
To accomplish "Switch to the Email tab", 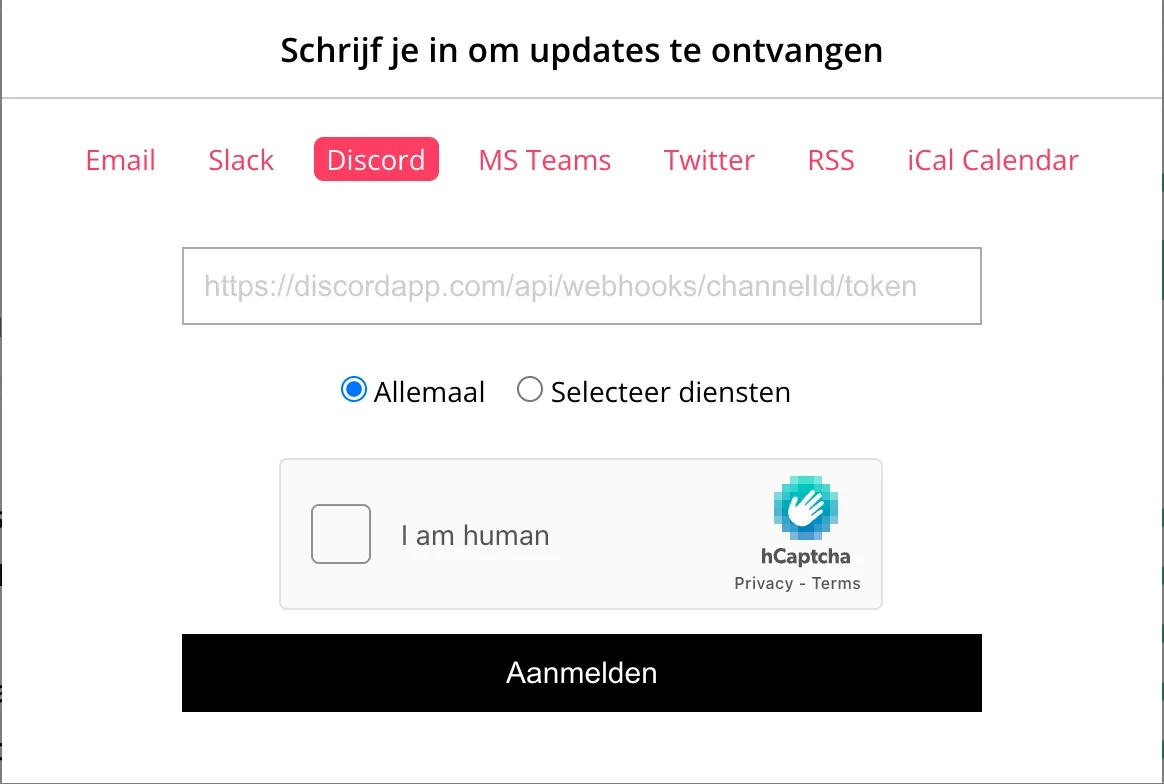I will click(120, 160).
